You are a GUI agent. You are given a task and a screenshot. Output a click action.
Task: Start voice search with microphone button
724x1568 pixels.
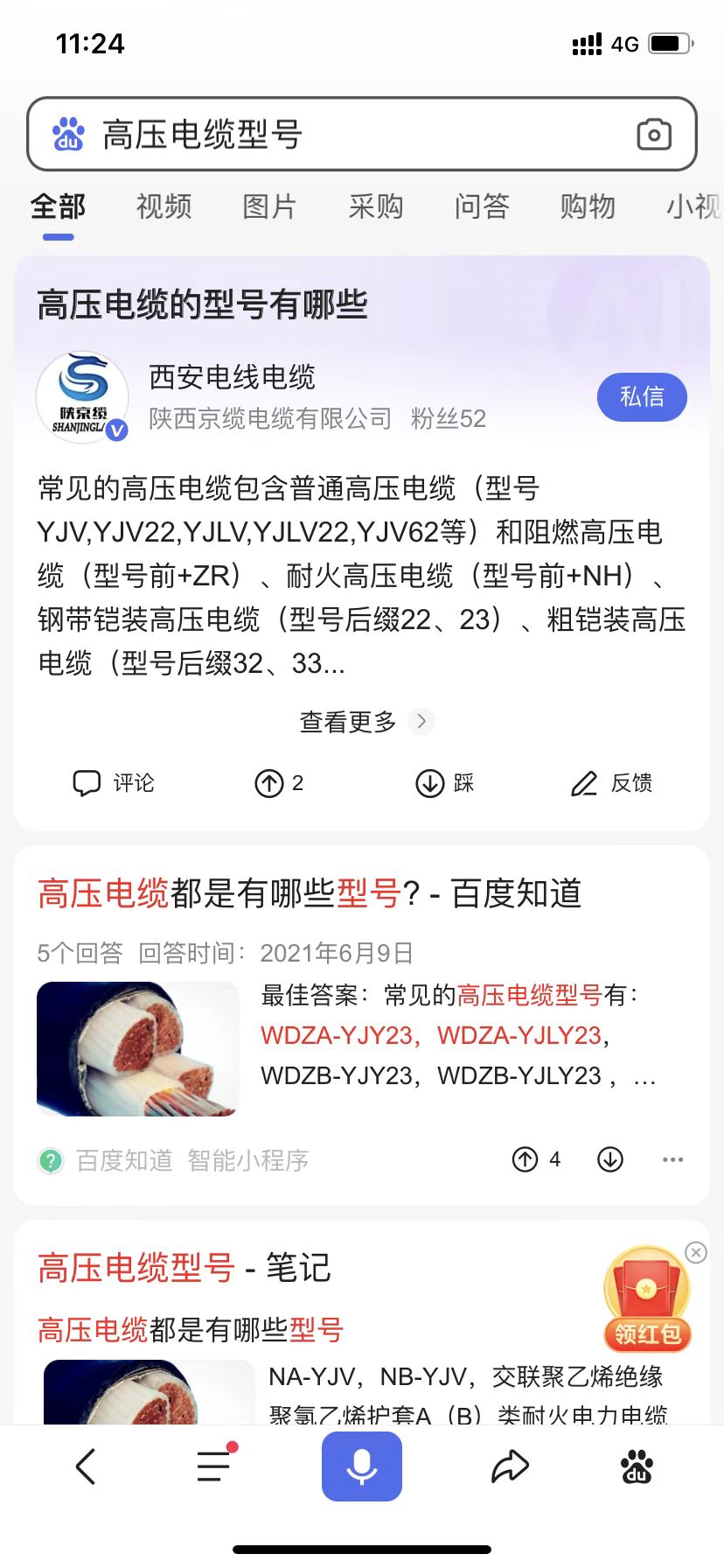tap(362, 1466)
